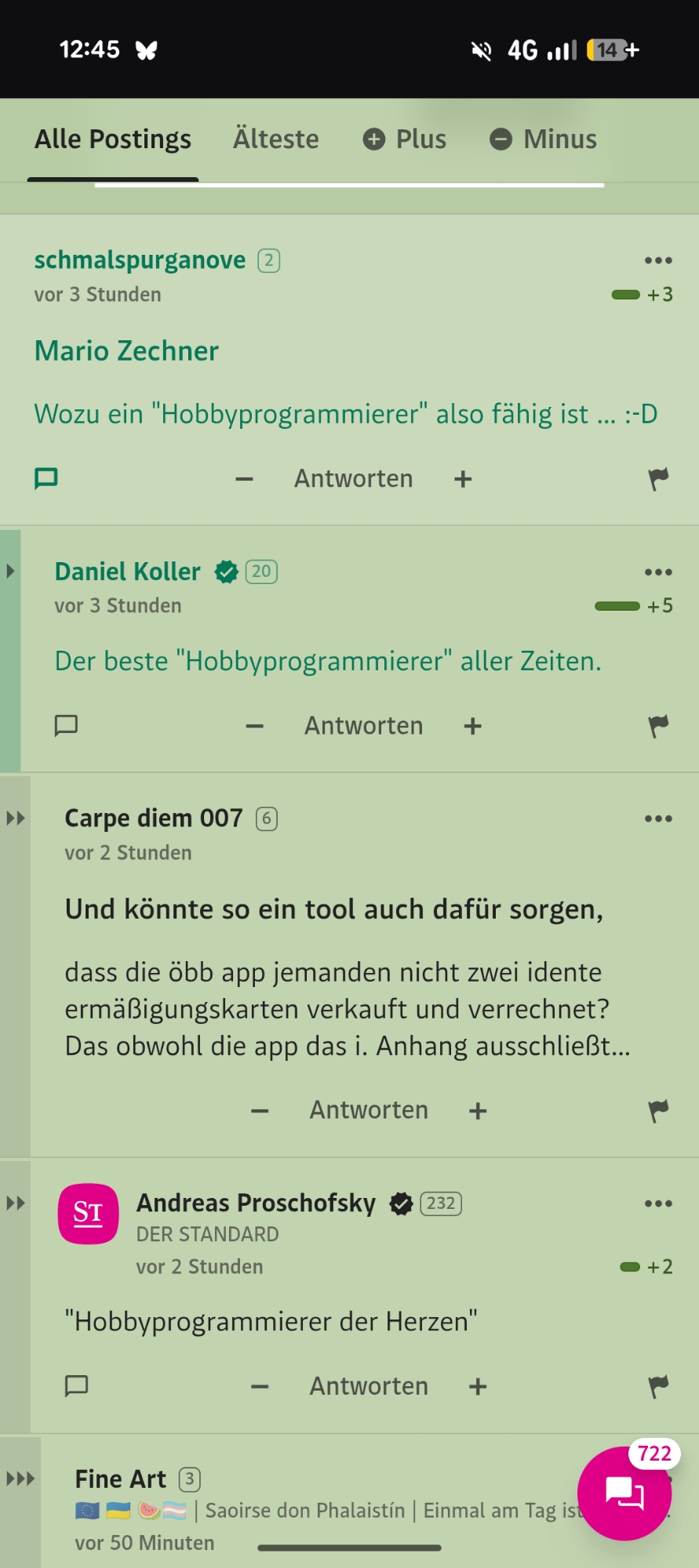Open schmalspurganove's user profile
This screenshot has width=699, height=1568.
(140, 260)
